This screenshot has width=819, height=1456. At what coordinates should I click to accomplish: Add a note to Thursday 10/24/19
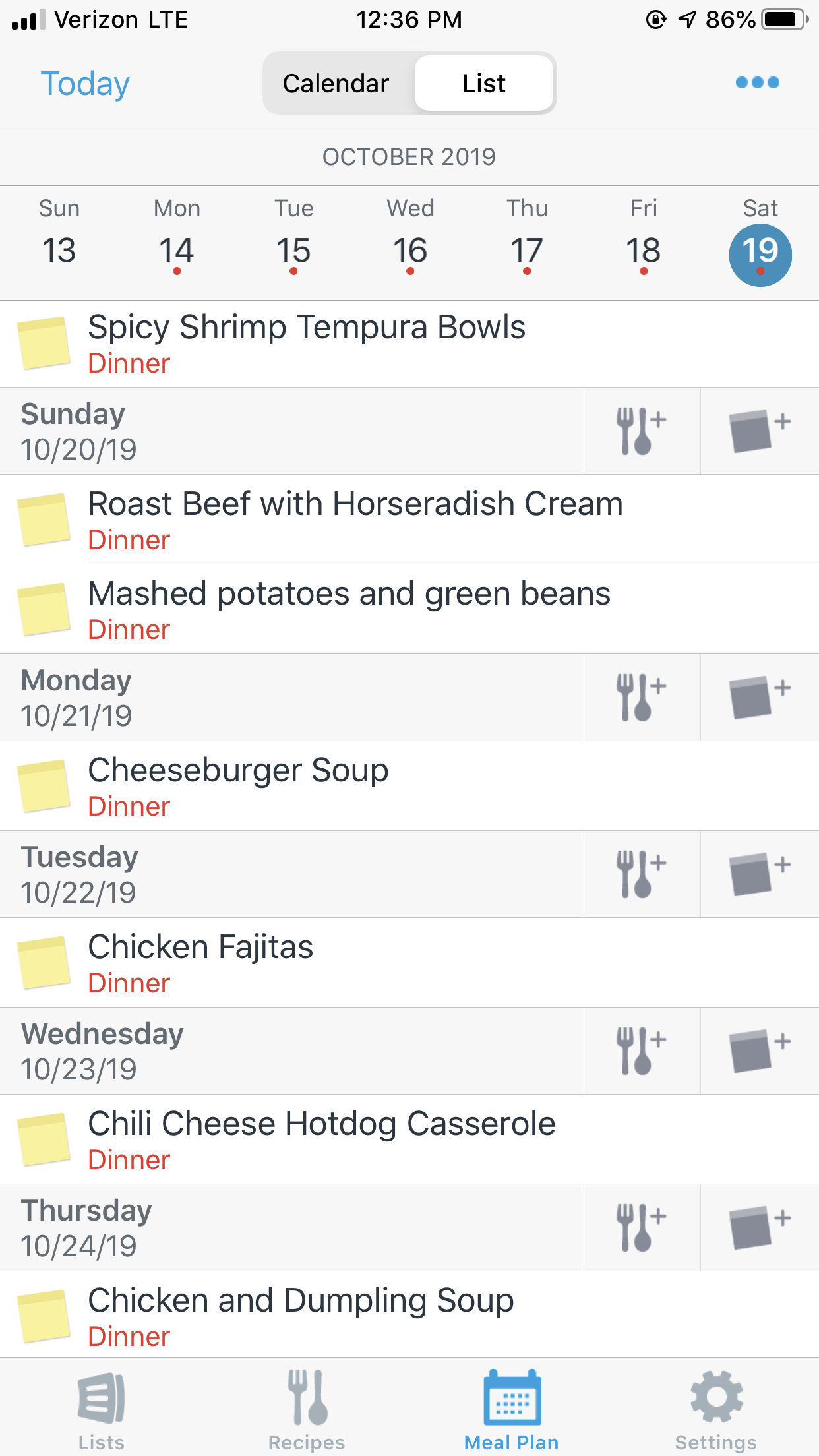pos(759,1228)
